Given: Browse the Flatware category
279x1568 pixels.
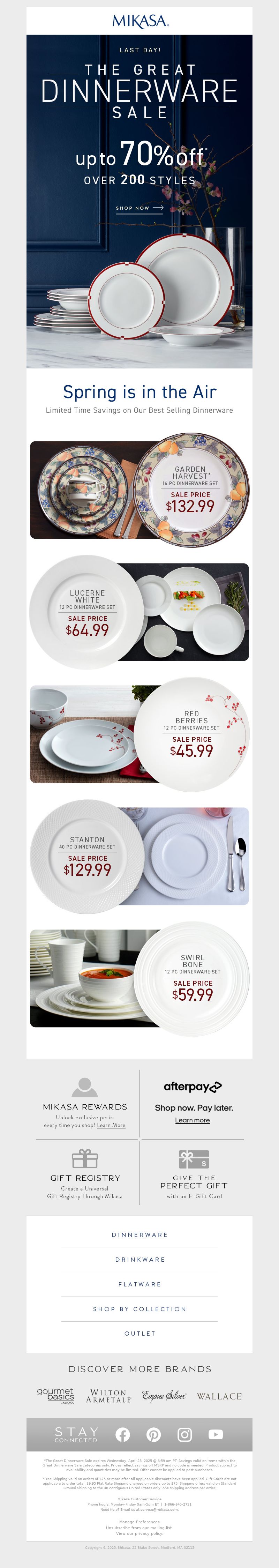Looking at the screenshot, I should (x=139, y=1284).
